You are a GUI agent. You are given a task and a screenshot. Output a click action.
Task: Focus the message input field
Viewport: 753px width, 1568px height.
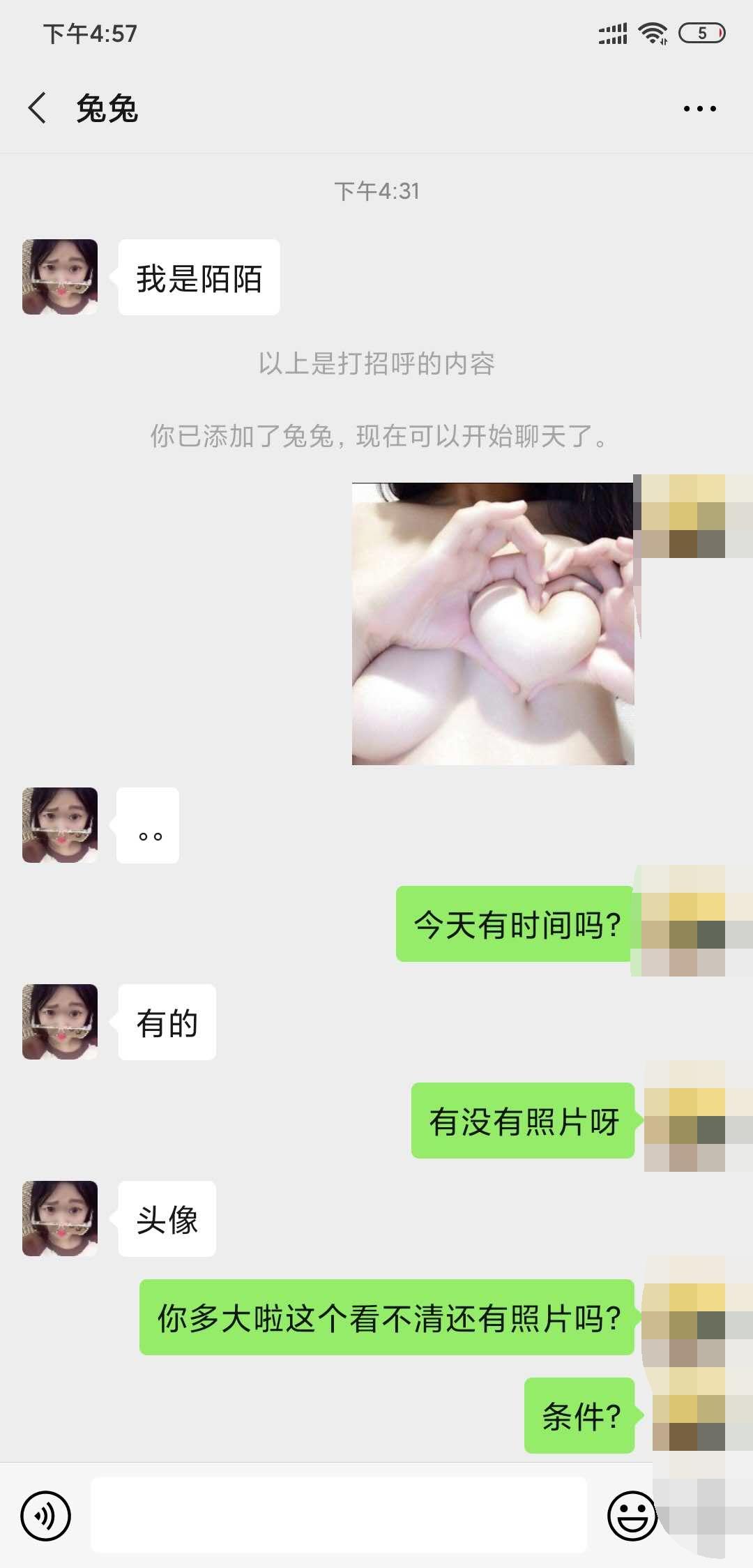click(339, 1515)
